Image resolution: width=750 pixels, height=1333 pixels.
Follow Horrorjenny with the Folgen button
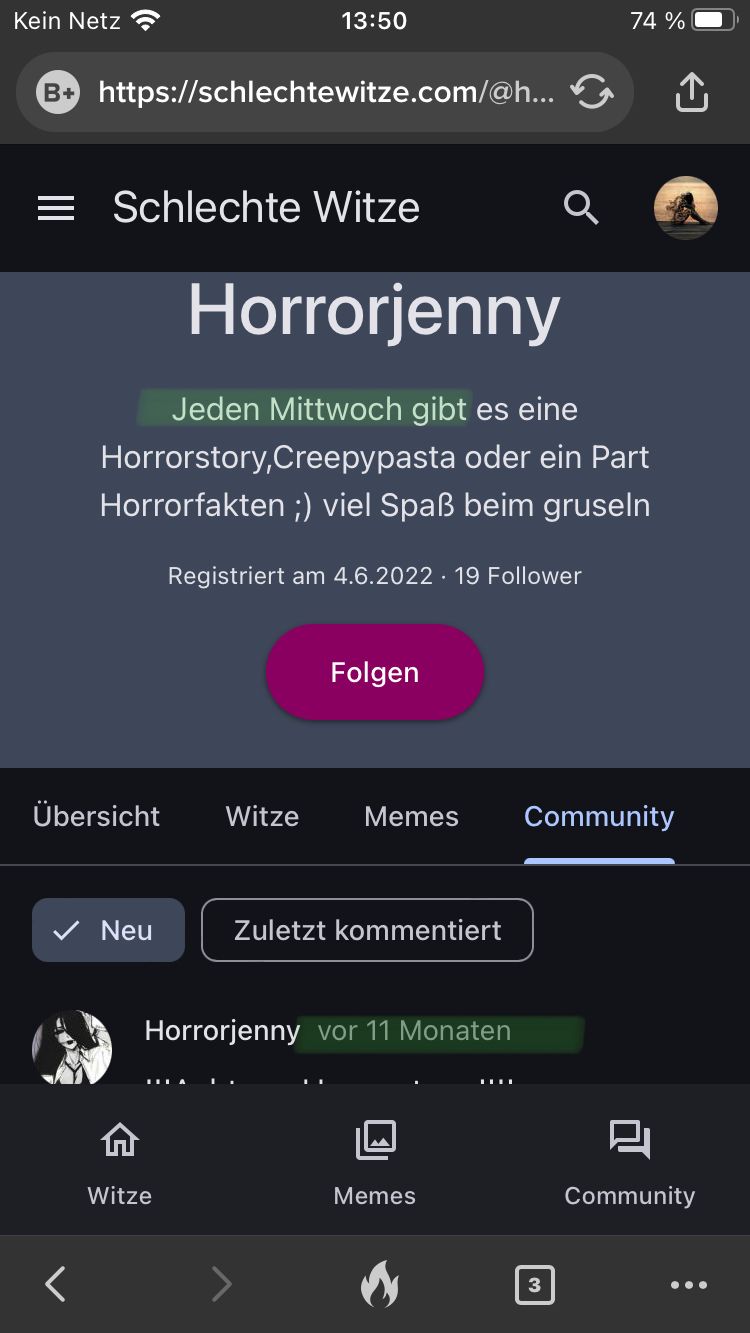pos(375,672)
